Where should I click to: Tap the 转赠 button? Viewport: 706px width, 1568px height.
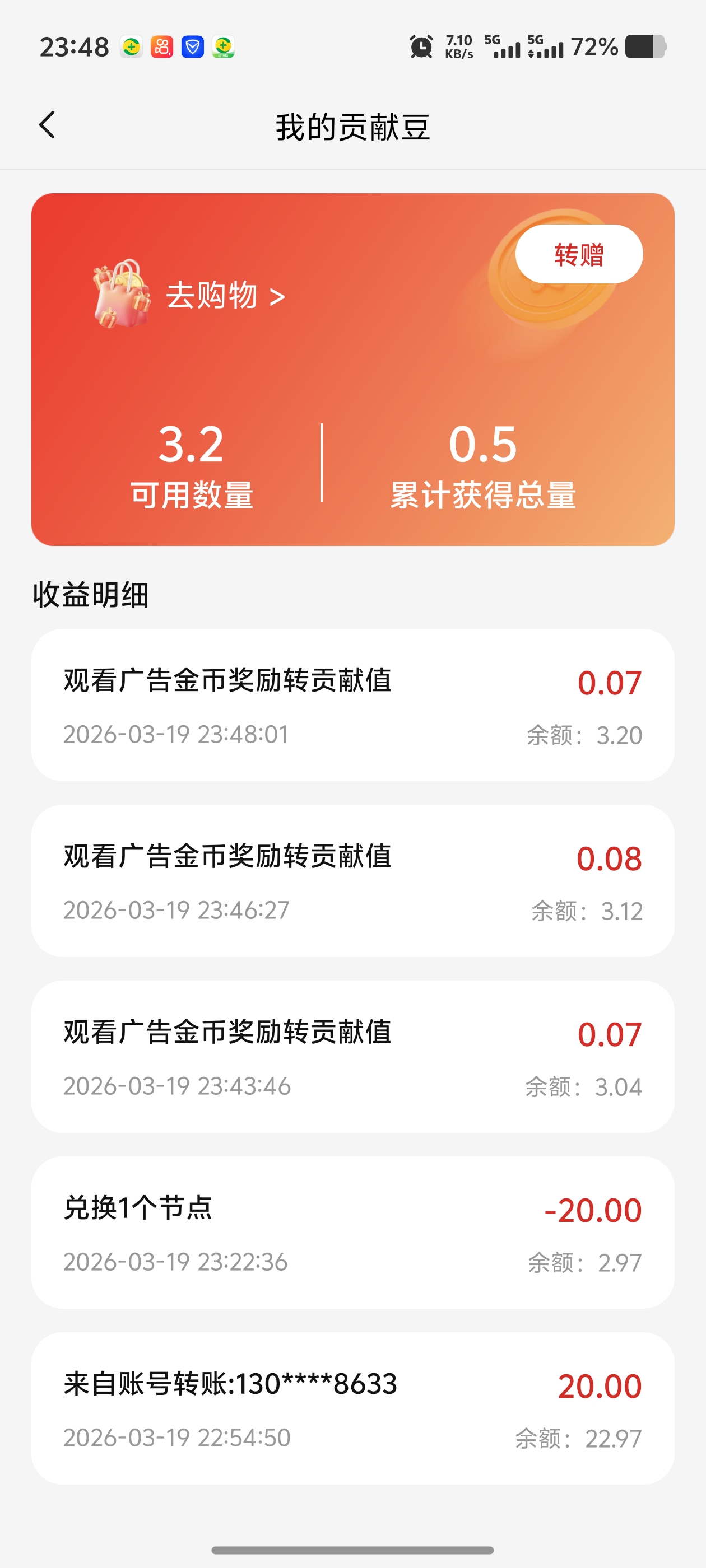tap(578, 254)
